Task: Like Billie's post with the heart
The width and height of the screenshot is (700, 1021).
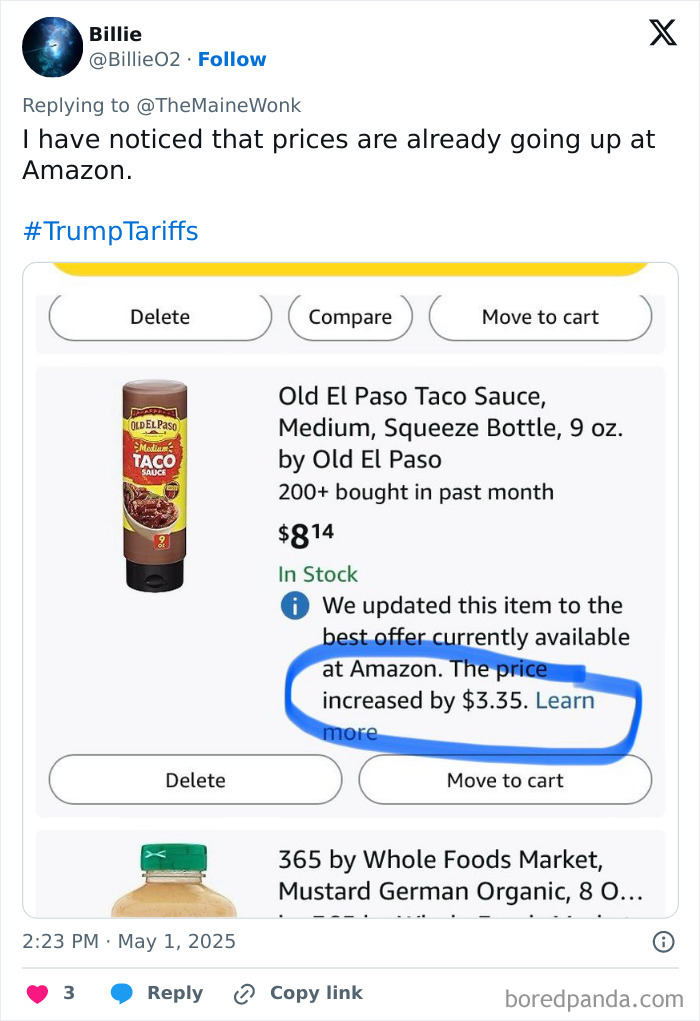Action: coord(37,994)
